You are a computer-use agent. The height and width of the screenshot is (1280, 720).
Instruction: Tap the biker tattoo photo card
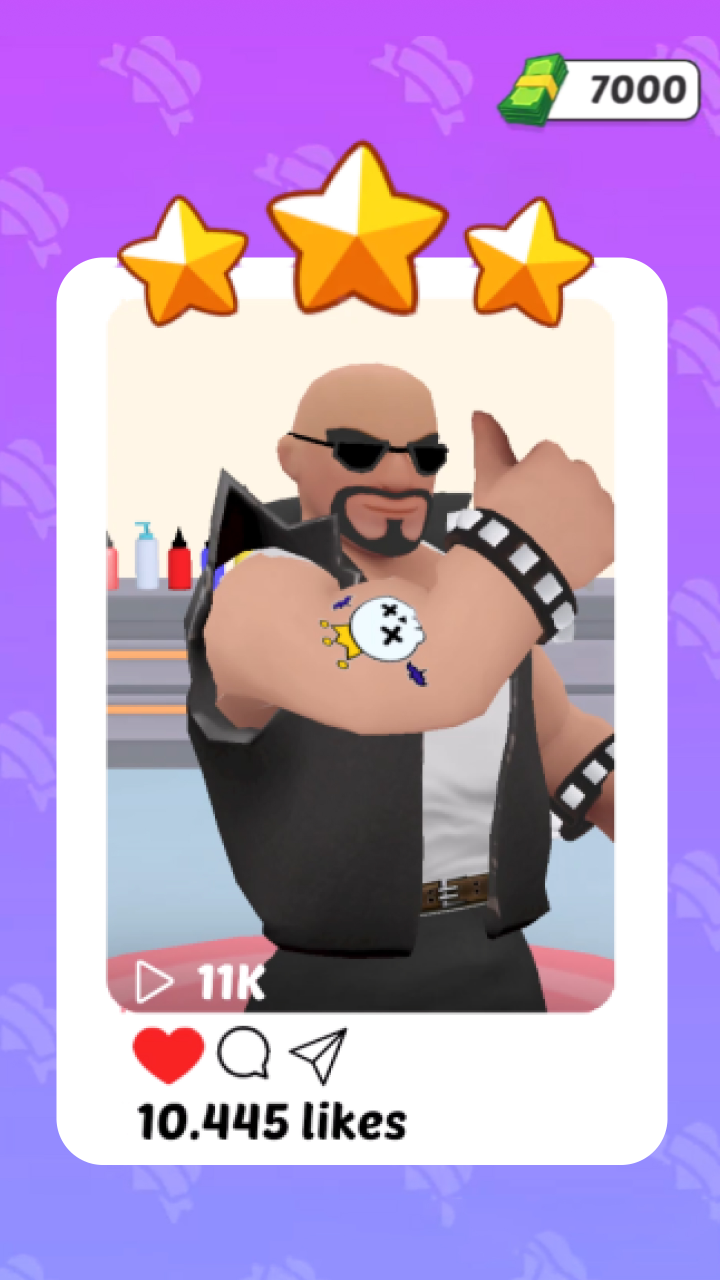(360, 655)
